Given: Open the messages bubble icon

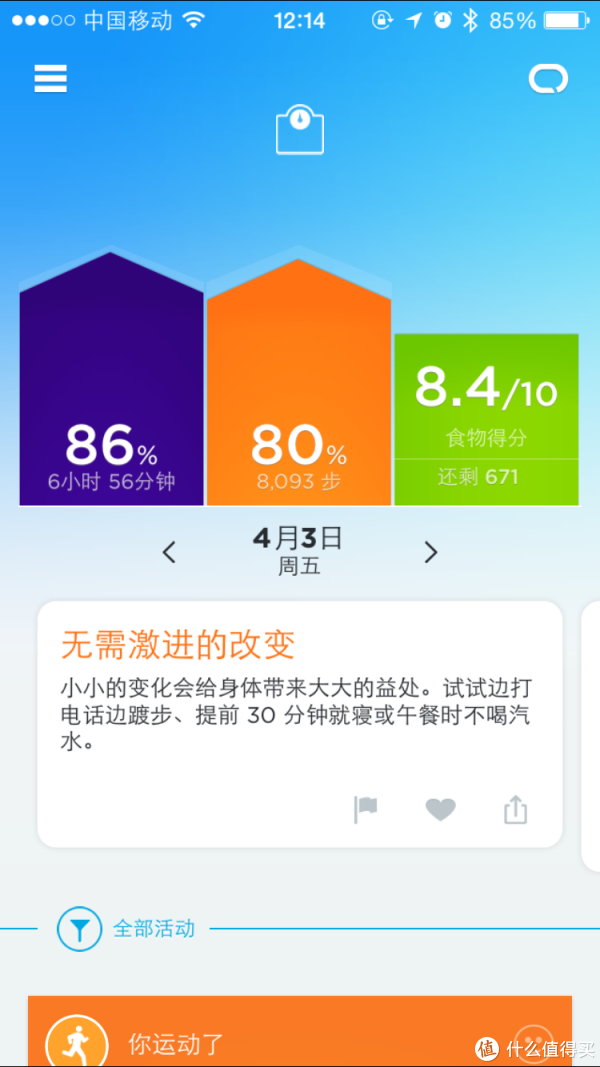Looking at the screenshot, I should tap(548, 80).
